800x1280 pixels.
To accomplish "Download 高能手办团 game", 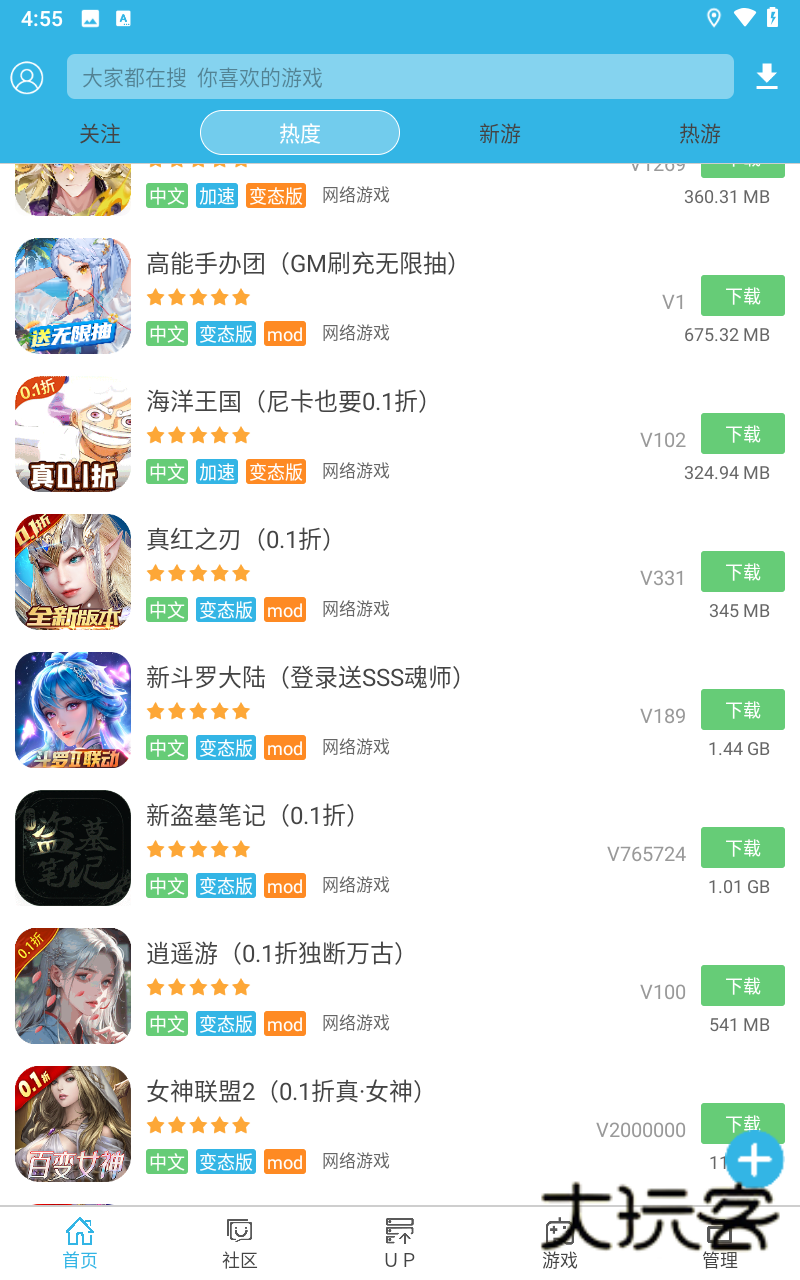I will point(742,295).
